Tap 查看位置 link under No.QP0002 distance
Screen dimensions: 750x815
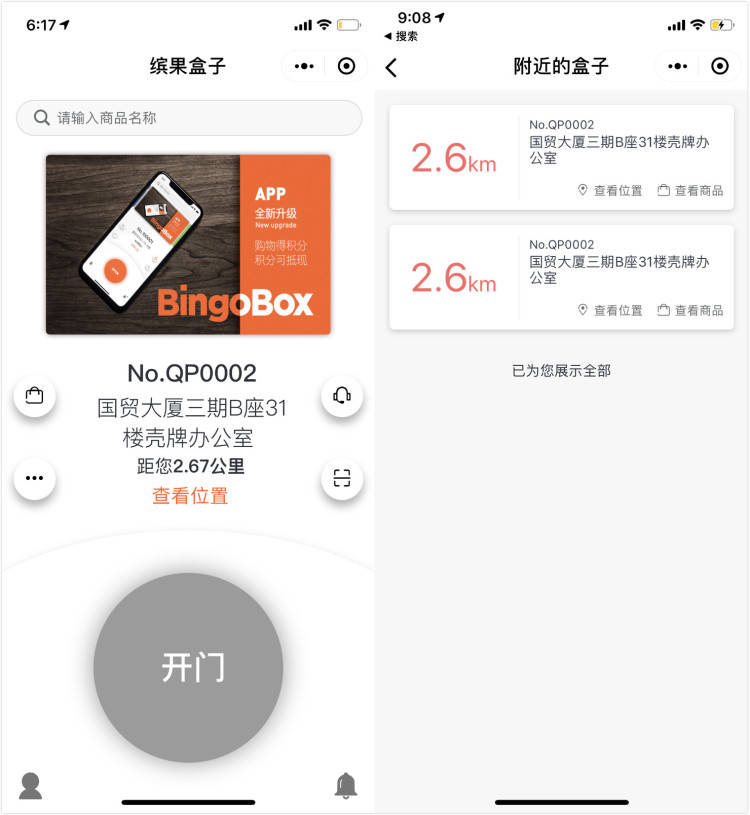[x=189, y=494]
